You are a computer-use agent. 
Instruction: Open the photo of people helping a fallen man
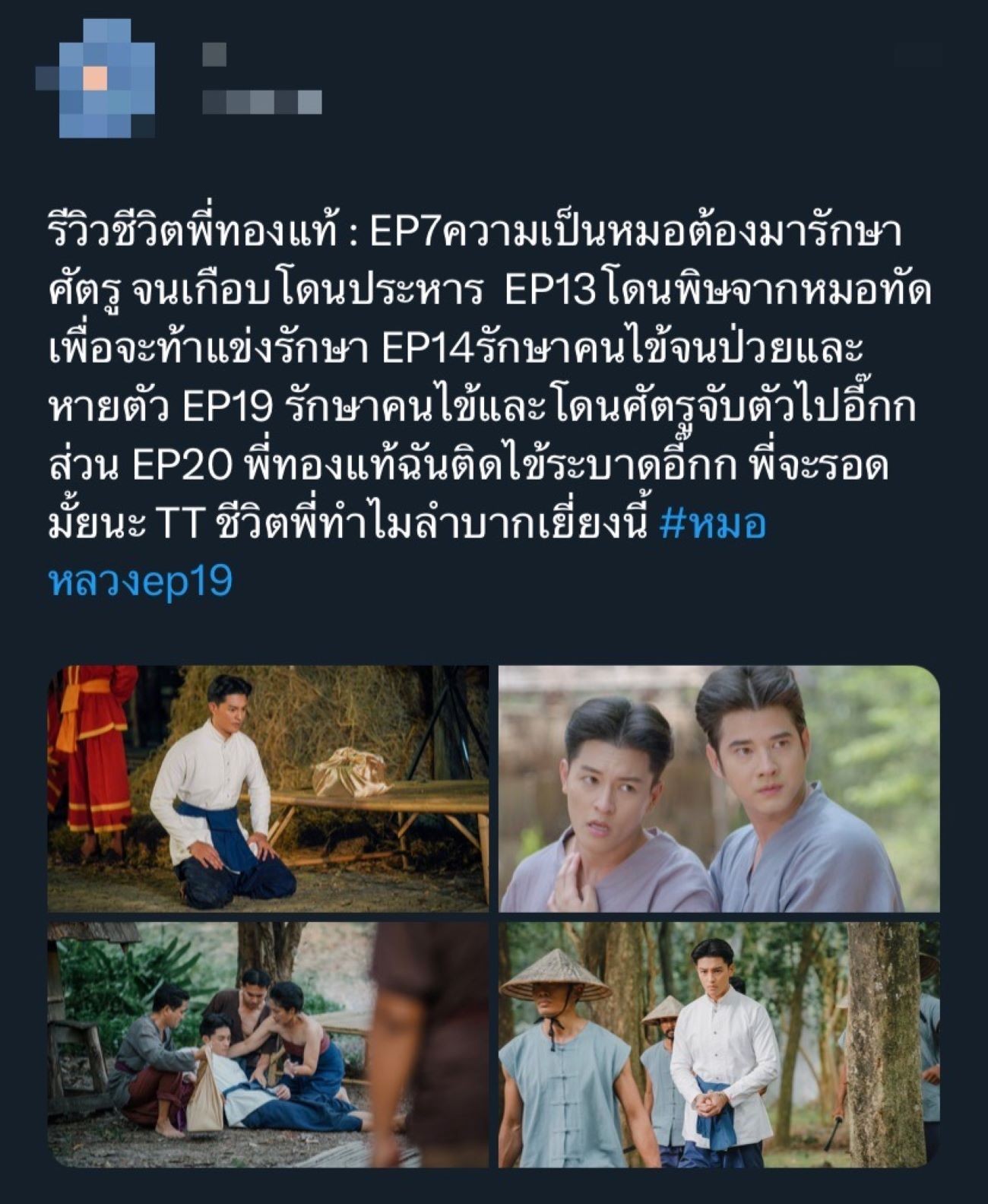[x=268, y=1044]
